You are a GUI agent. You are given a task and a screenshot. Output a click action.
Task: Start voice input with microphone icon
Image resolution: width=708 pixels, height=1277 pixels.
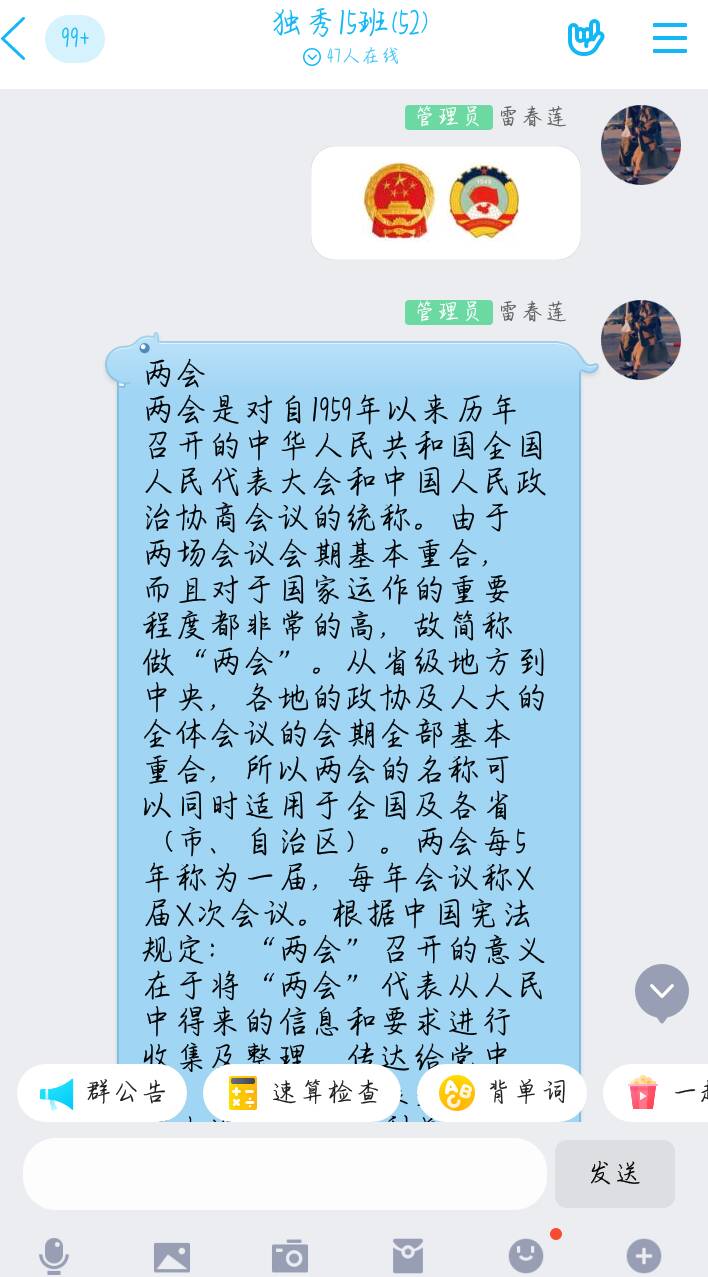click(x=54, y=1255)
